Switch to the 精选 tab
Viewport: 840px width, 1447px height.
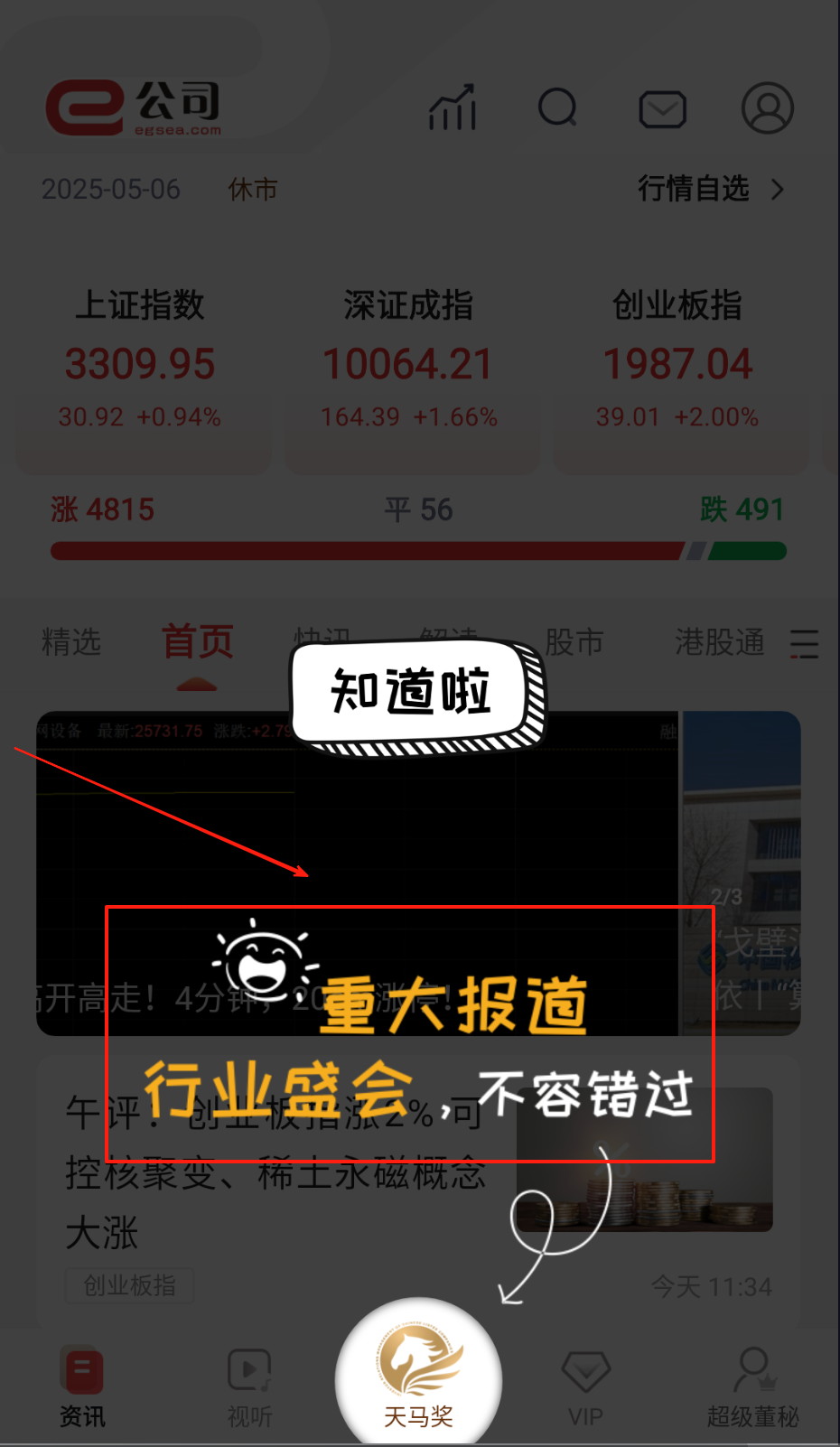71,642
